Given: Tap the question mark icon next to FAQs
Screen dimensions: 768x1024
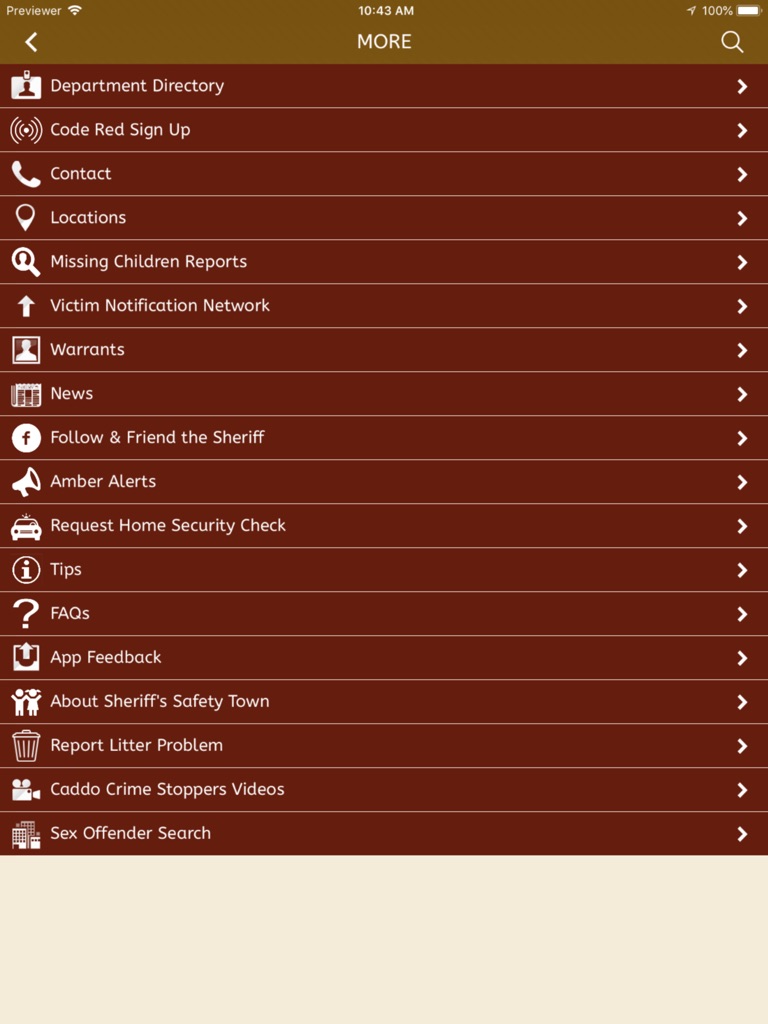Looking at the screenshot, I should (26, 614).
